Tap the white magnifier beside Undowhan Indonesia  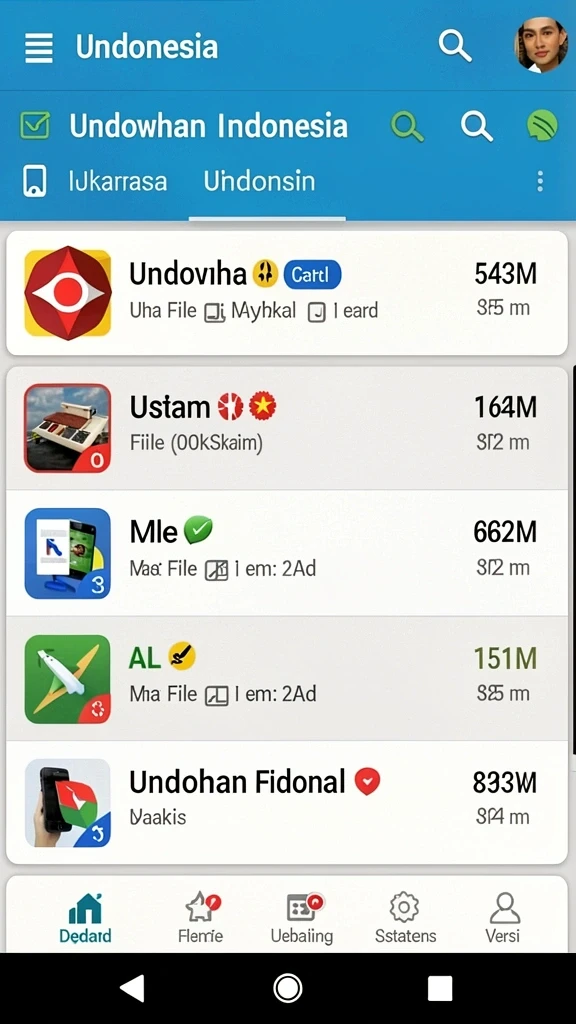coord(477,125)
